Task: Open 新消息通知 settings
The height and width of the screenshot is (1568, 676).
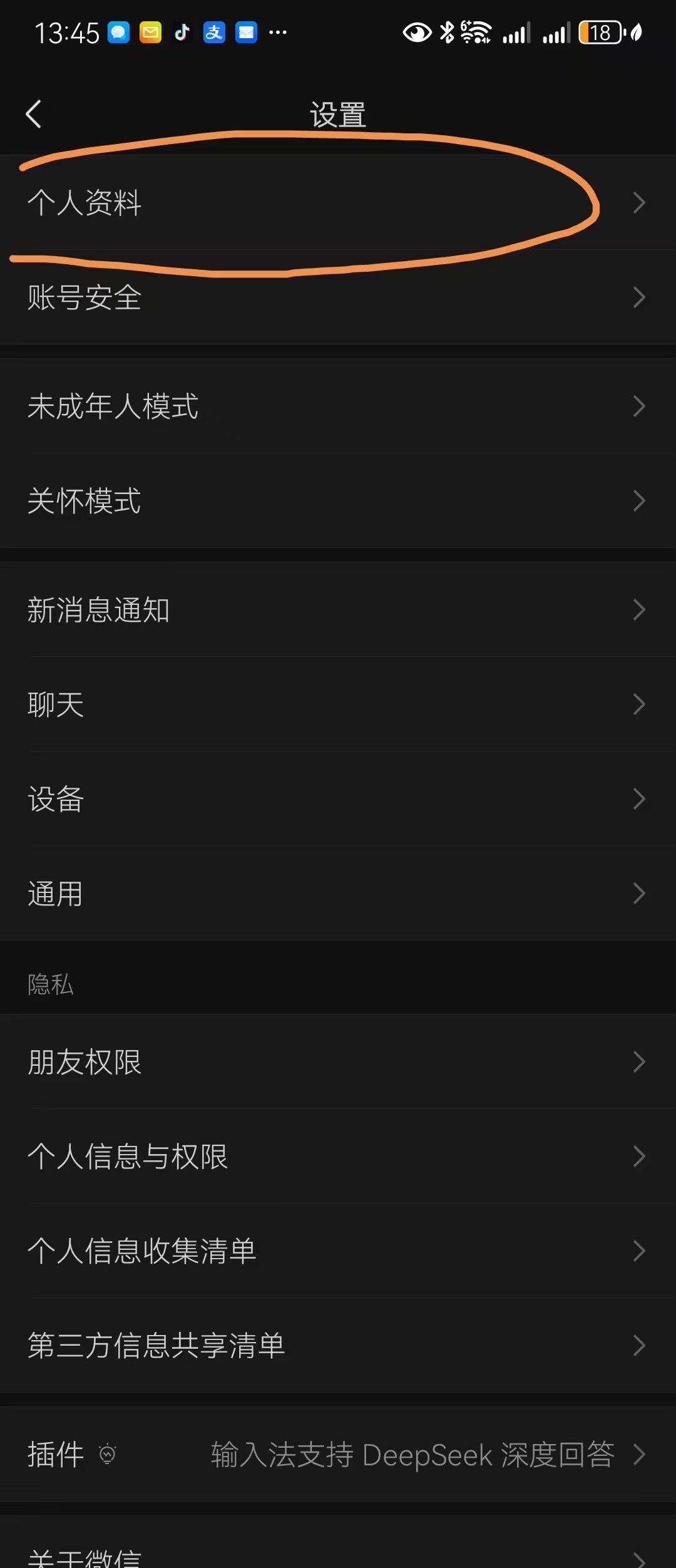Action: [338, 610]
